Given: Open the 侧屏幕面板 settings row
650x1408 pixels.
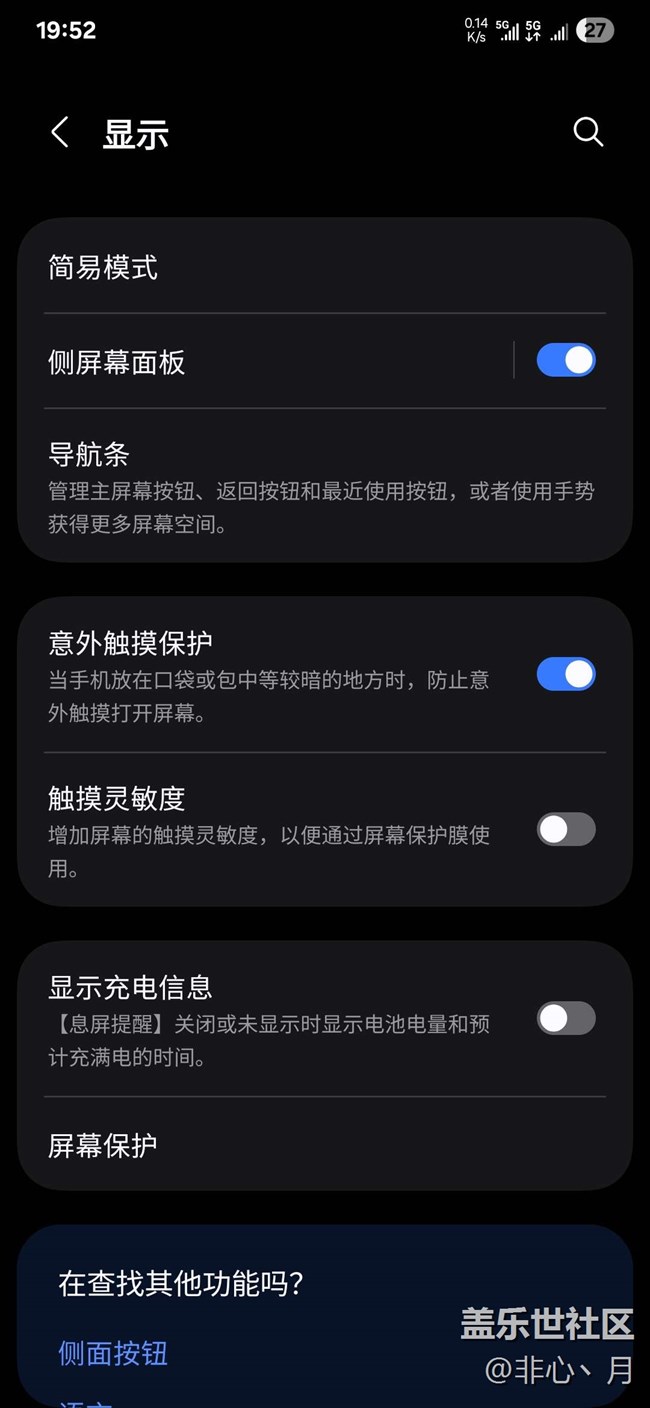Looking at the screenshot, I should pyautogui.click(x=265, y=362).
